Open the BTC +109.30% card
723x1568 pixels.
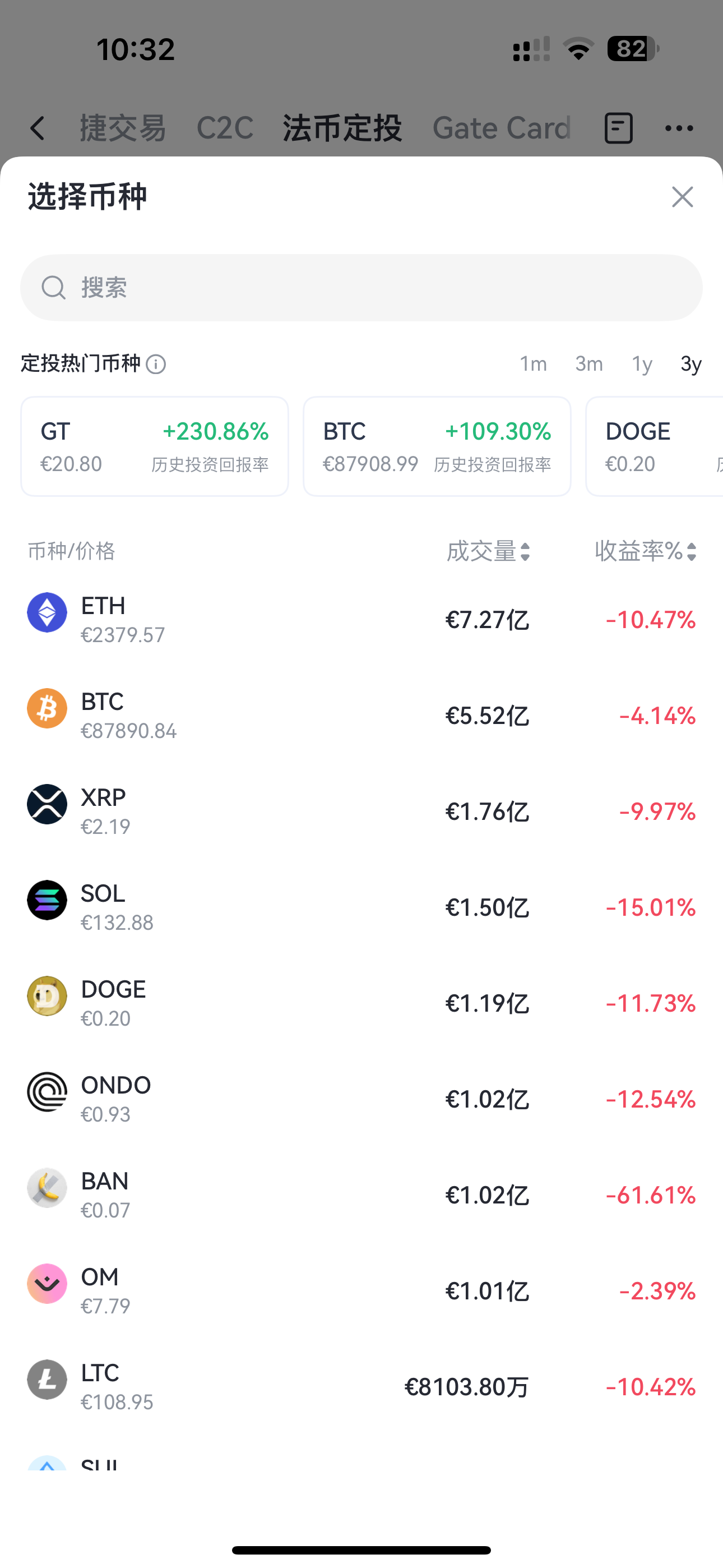[x=437, y=446]
